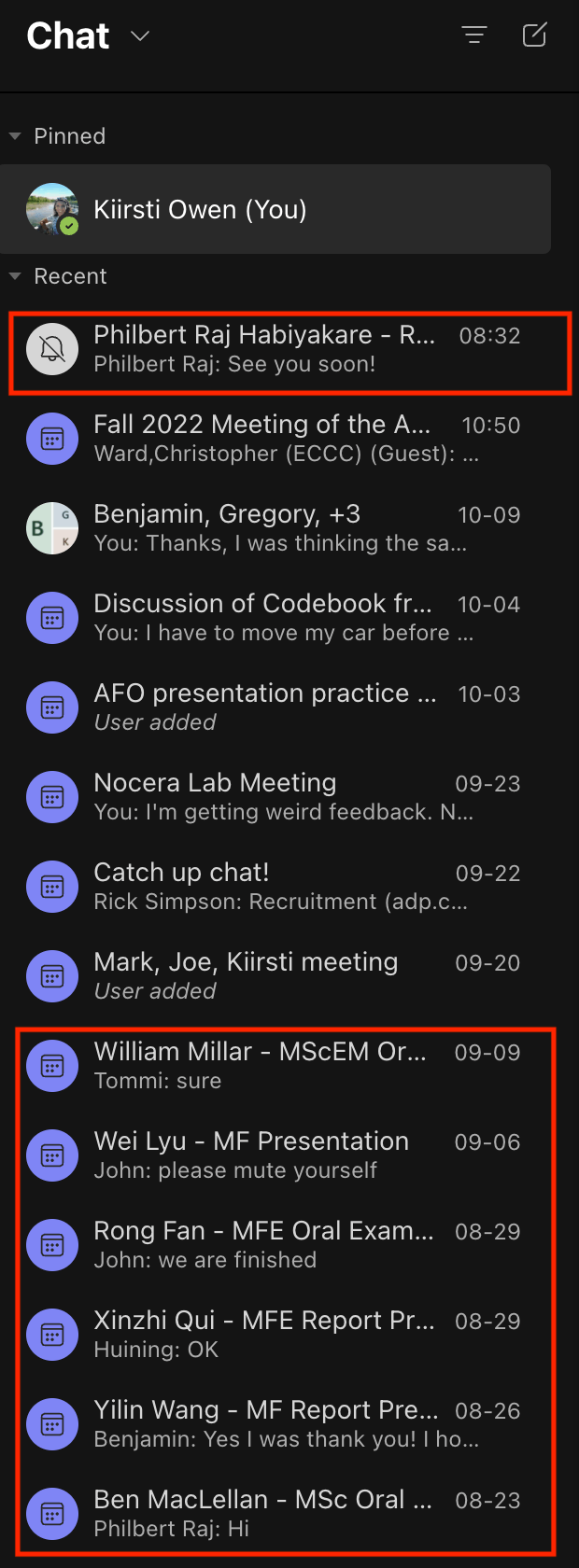Open Discussion of Codebook chat

click(280, 618)
